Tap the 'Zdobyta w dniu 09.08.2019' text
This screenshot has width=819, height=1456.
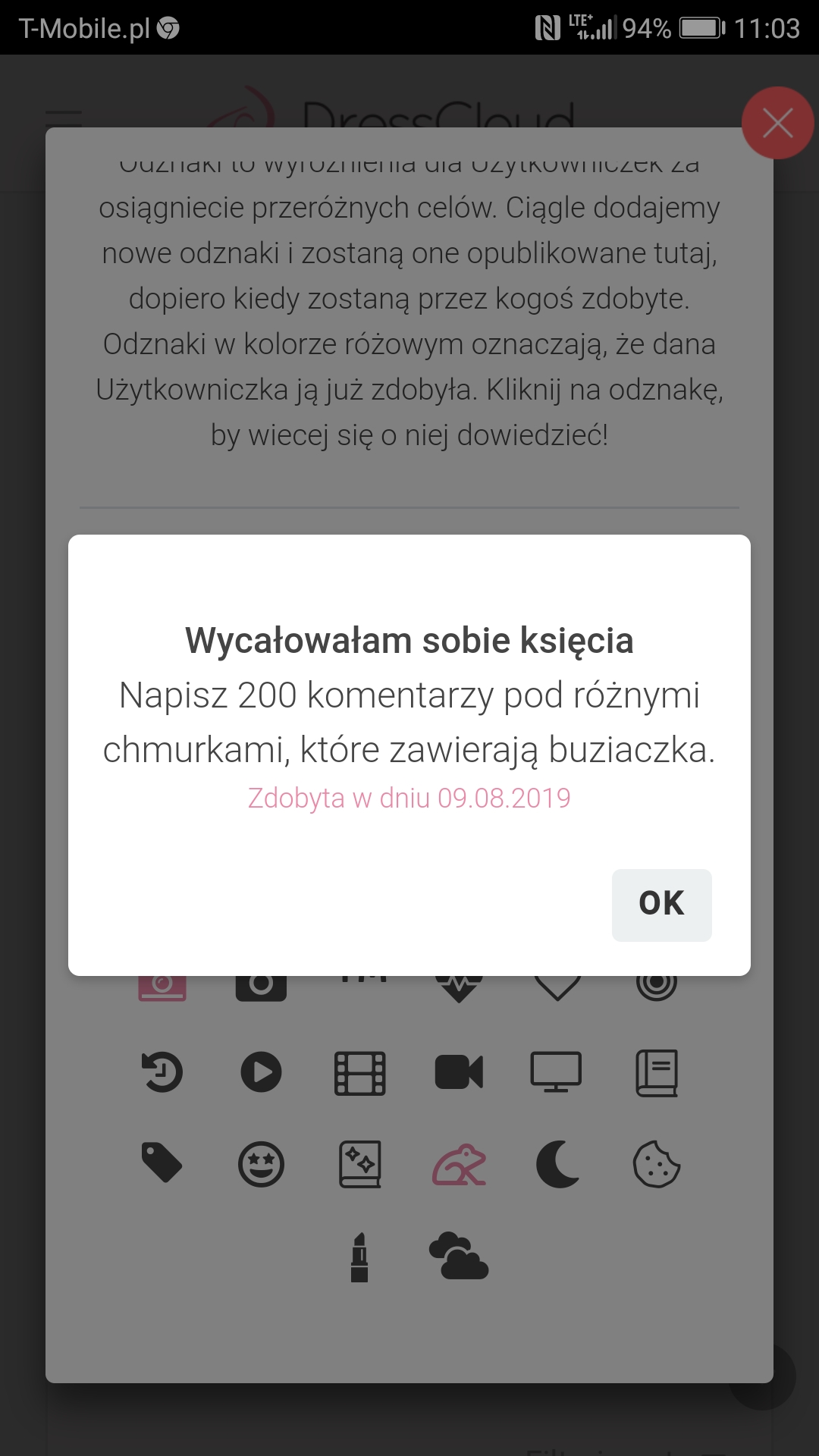tap(409, 798)
